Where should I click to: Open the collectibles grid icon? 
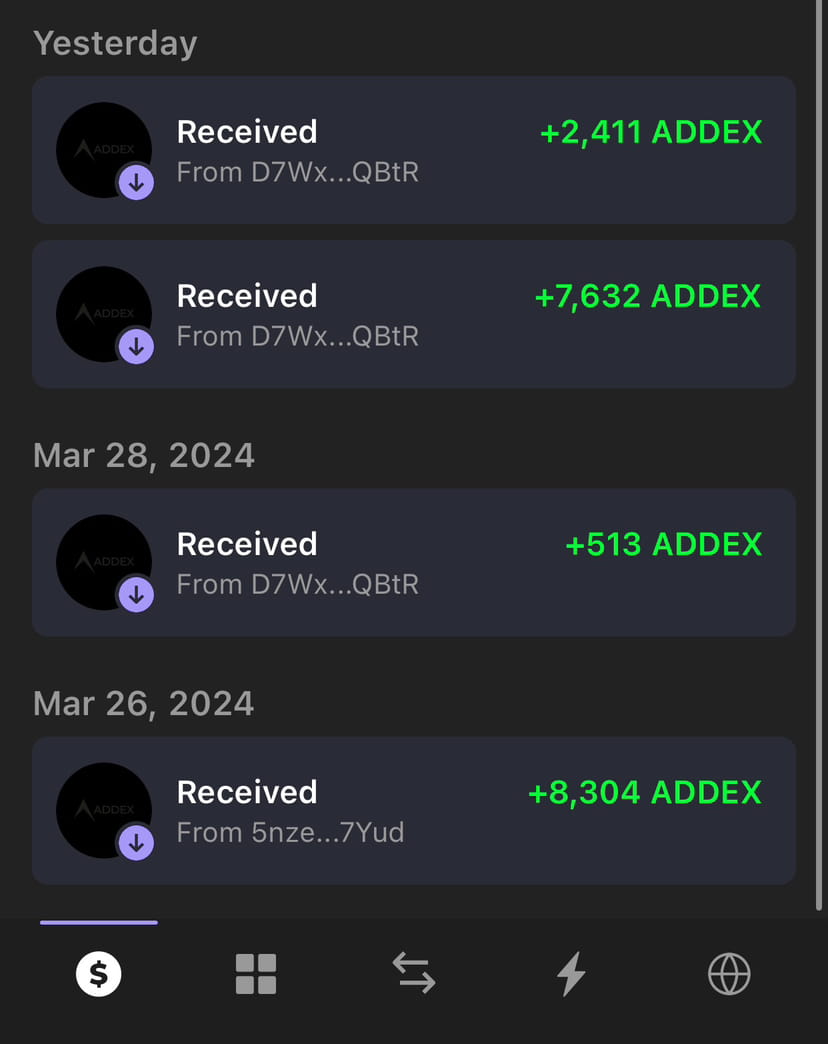point(255,973)
